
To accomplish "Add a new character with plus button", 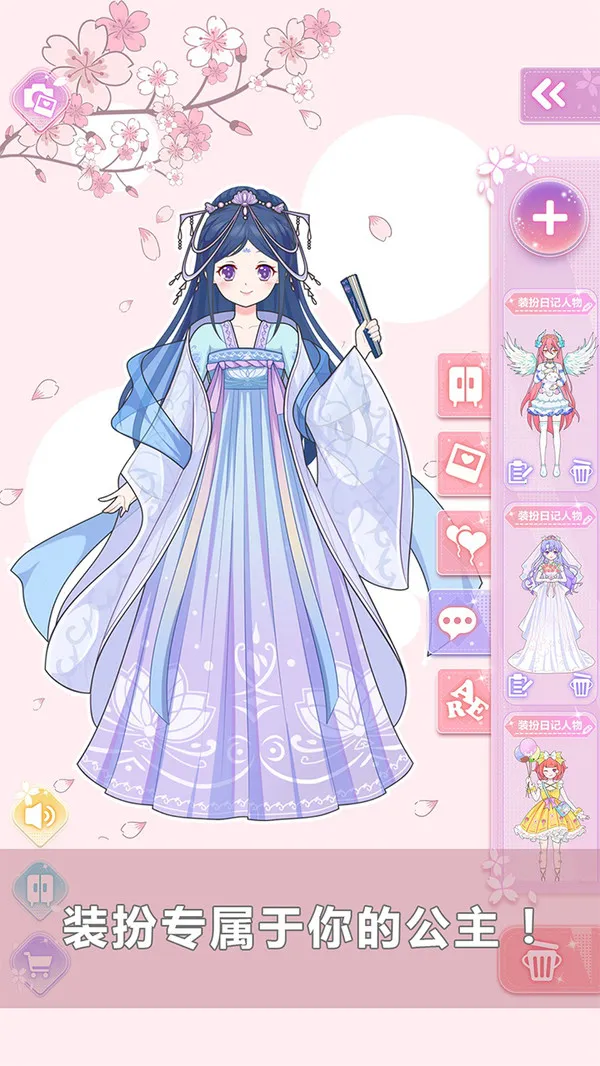I will 551,217.
